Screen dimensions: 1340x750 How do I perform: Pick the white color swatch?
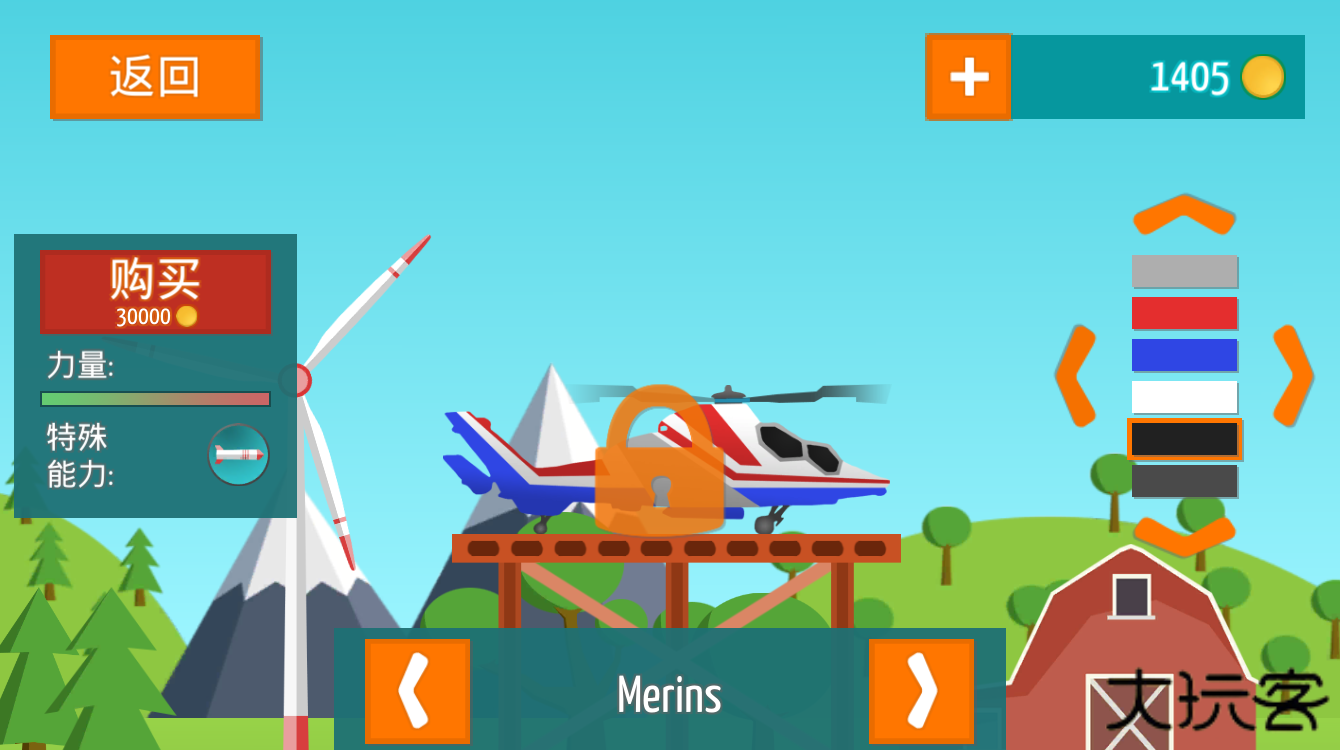coord(1184,397)
